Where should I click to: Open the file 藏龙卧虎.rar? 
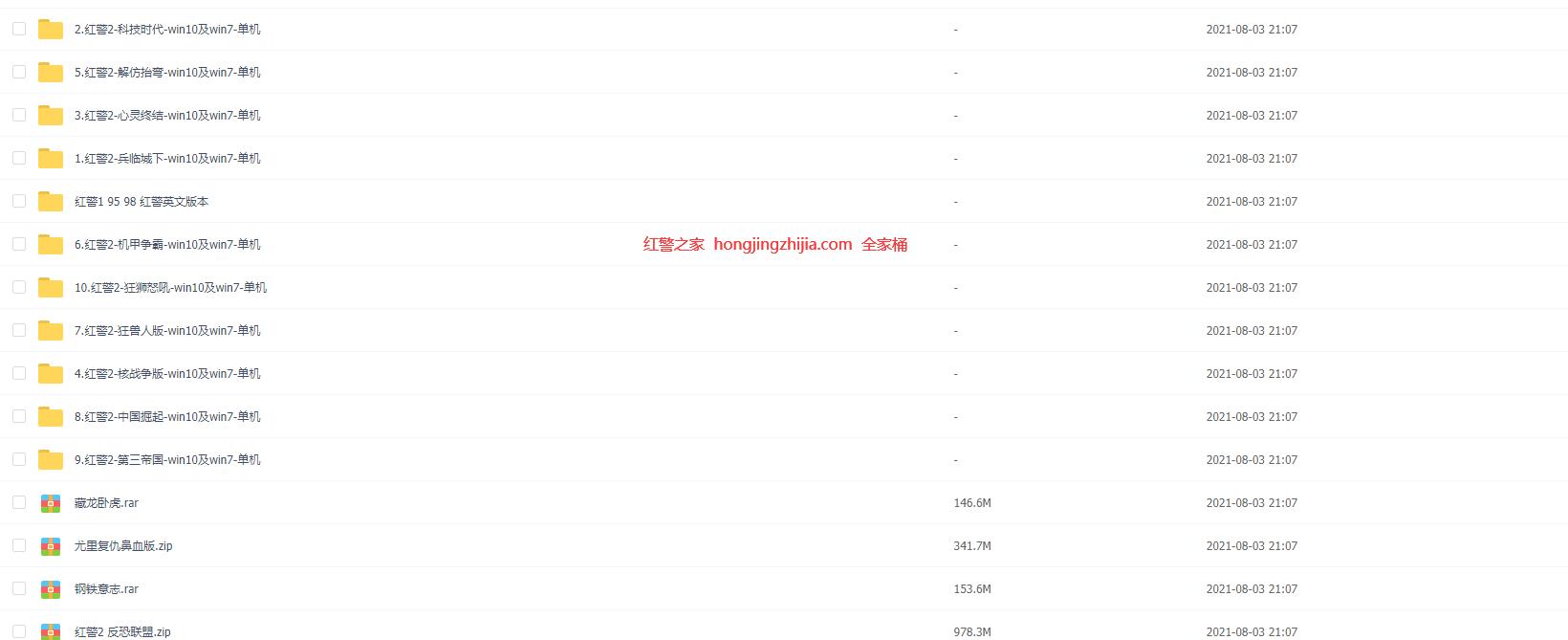(106, 503)
